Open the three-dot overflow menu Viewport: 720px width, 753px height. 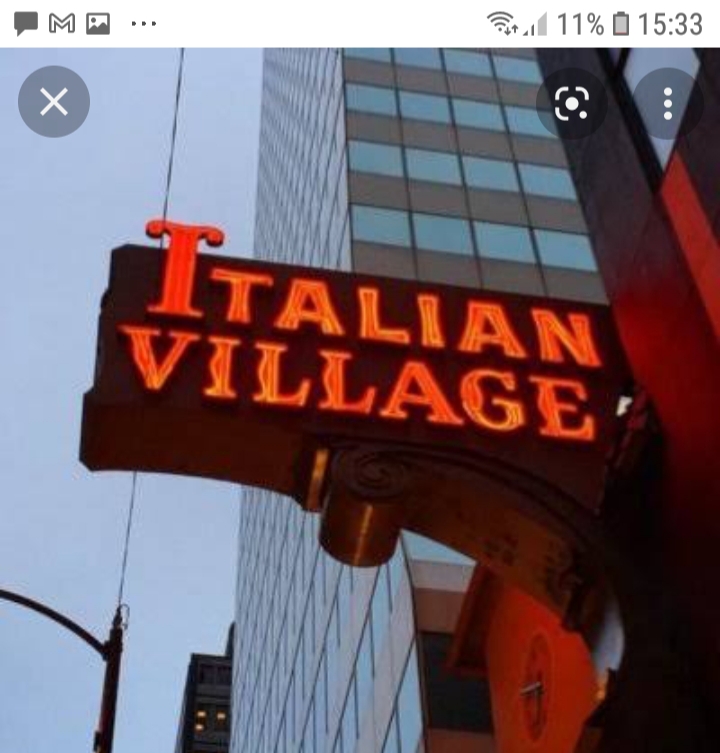(667, 103)
